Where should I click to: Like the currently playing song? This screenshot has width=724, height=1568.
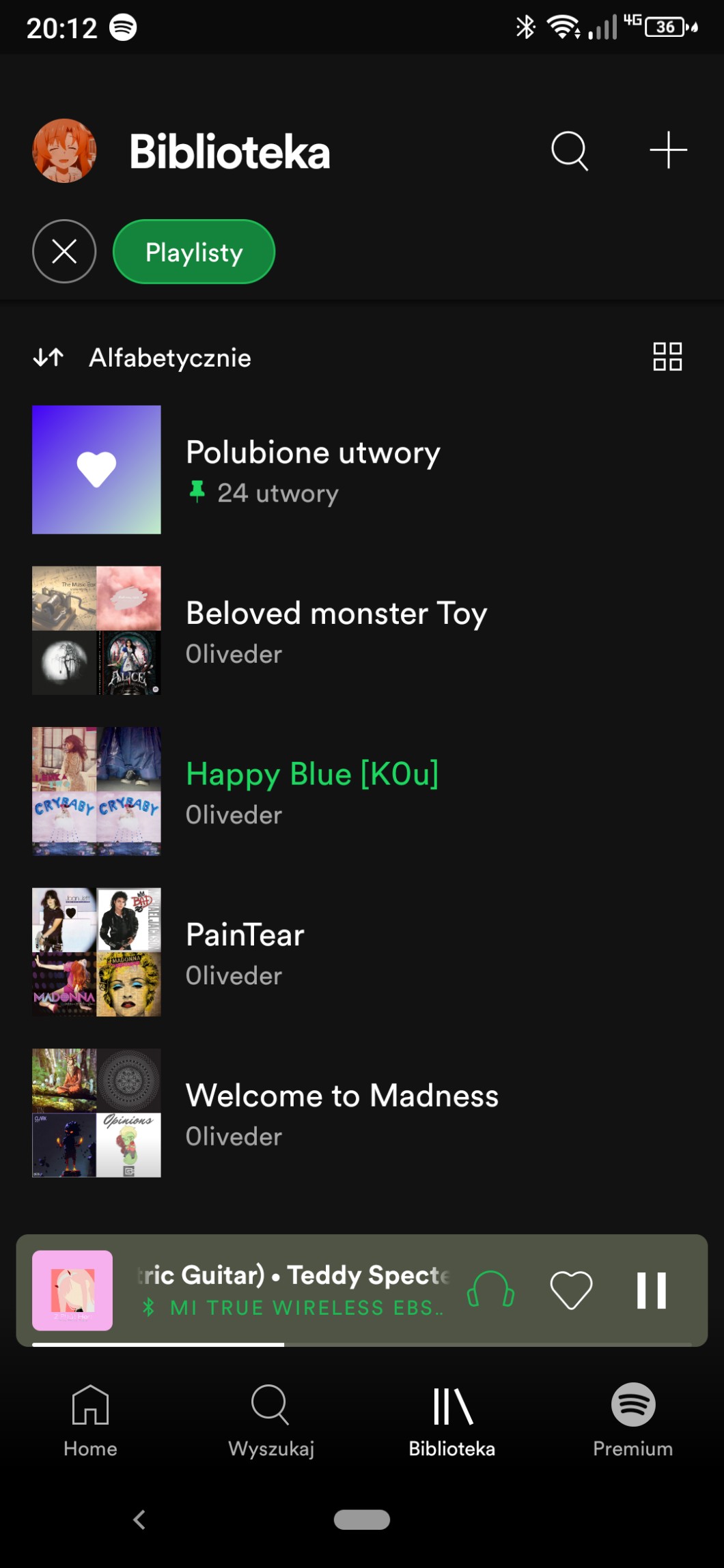(571, 1289)
